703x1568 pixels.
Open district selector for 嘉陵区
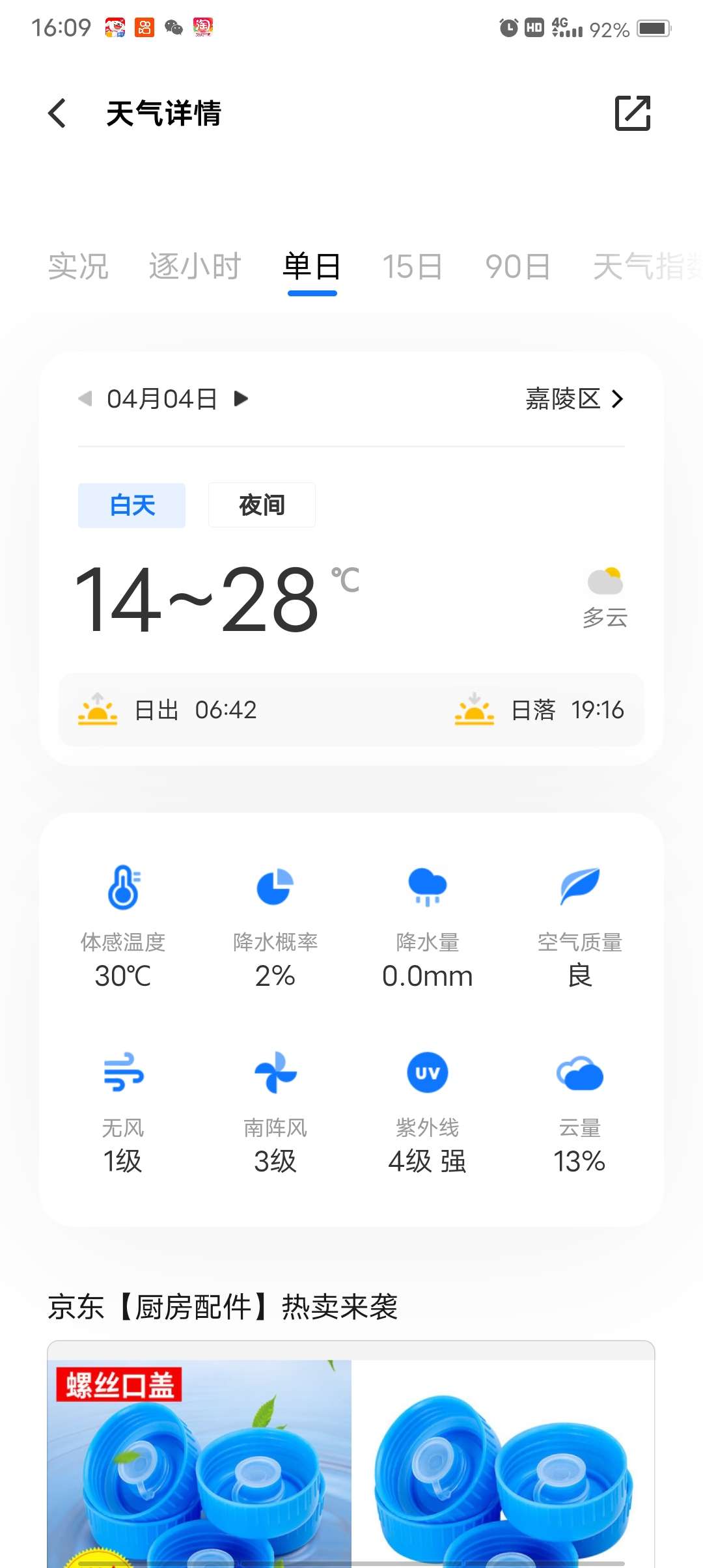573,399
